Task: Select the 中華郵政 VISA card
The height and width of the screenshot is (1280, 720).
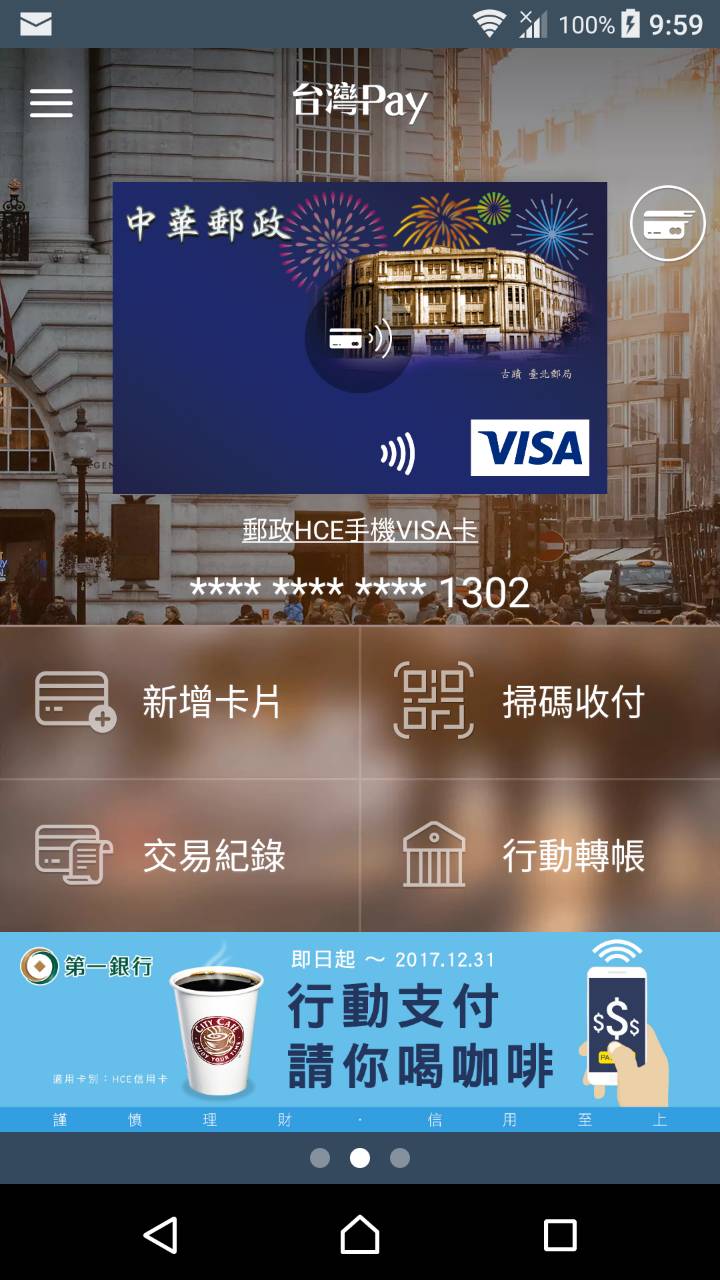Action: click(360, 338)
